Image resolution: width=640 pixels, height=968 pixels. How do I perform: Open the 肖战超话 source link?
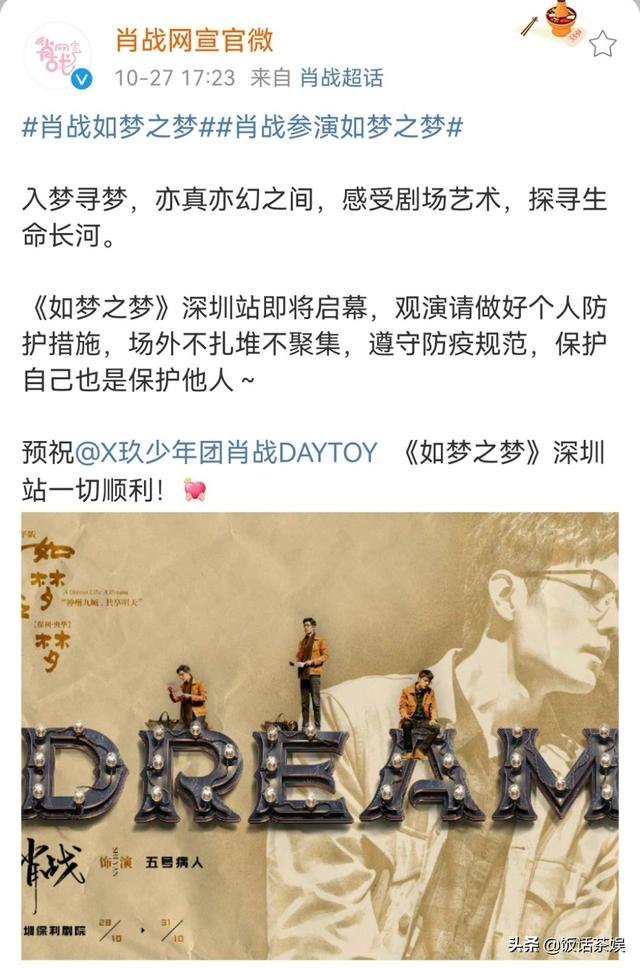[x=341, y=78]
